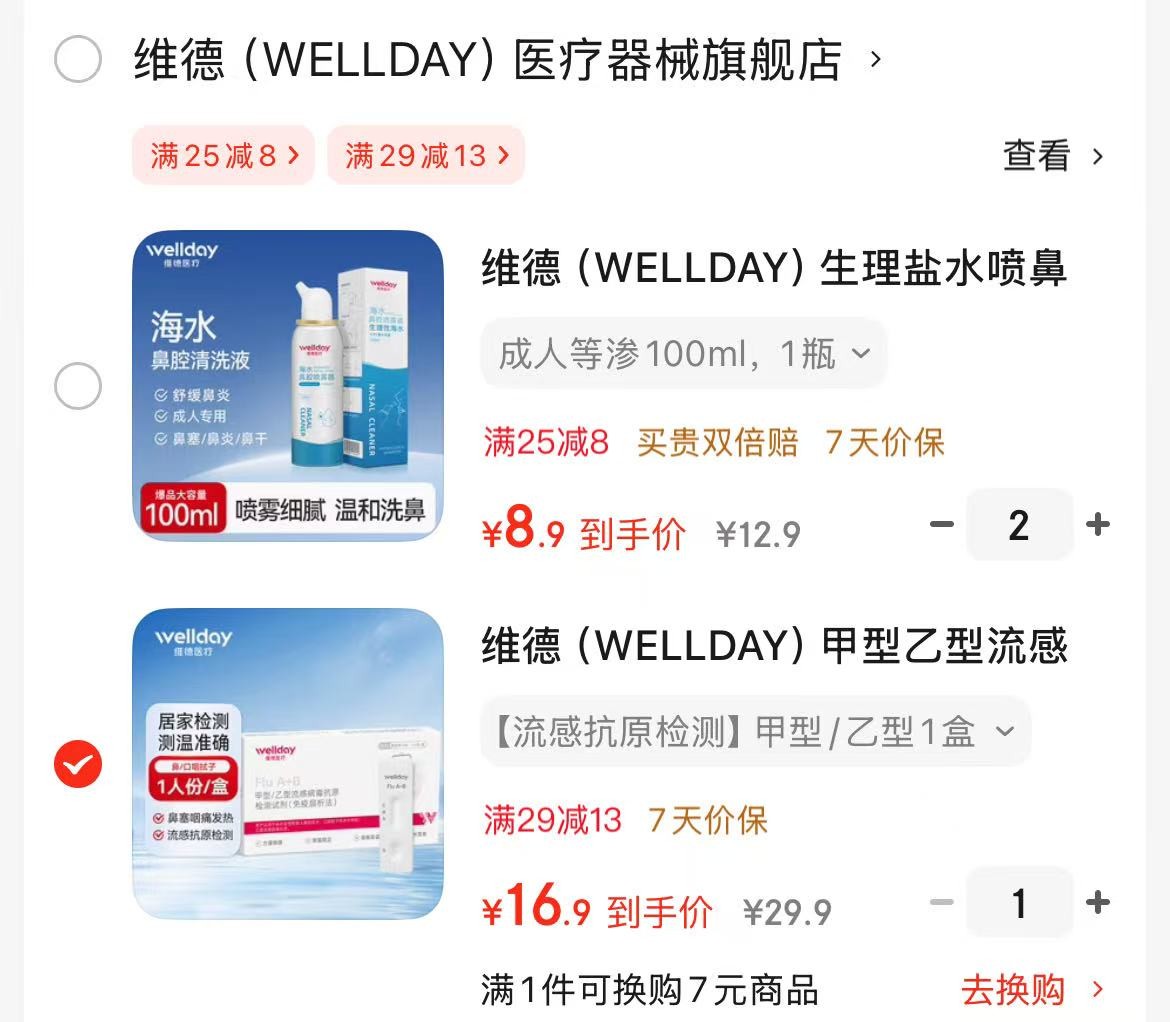The width and height of the screenshot is (1170, 1022).
Task: Expand the 甲型/乙型1盒 spec dropdown
Action: (755, 733)
